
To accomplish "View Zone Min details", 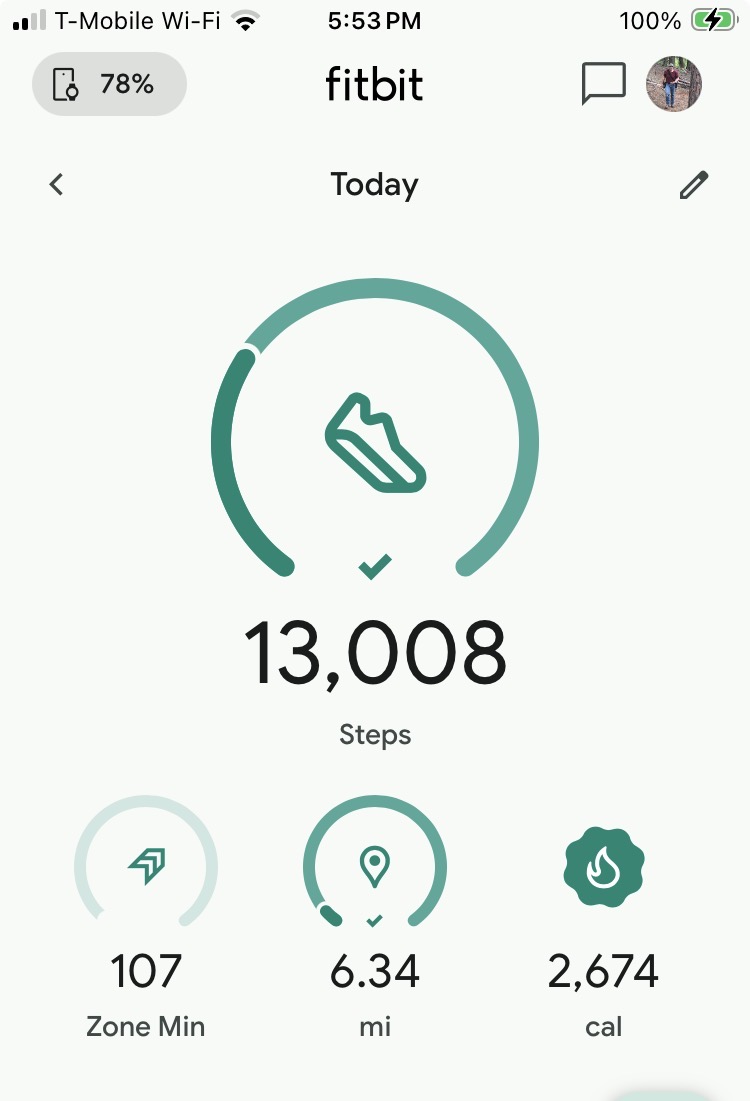I will [x=146, y=900].
